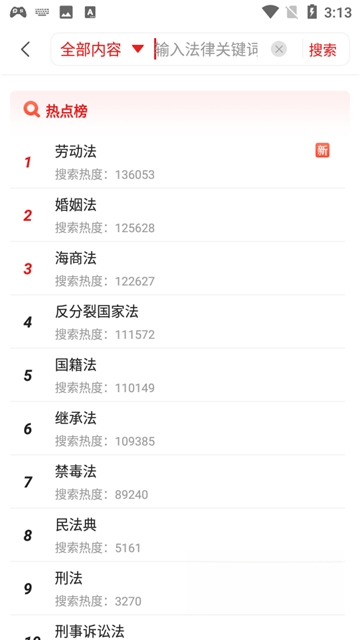The image size is (360, 640).
Task: Go back using the arrow icon
Action: click(x=26, y=49)
